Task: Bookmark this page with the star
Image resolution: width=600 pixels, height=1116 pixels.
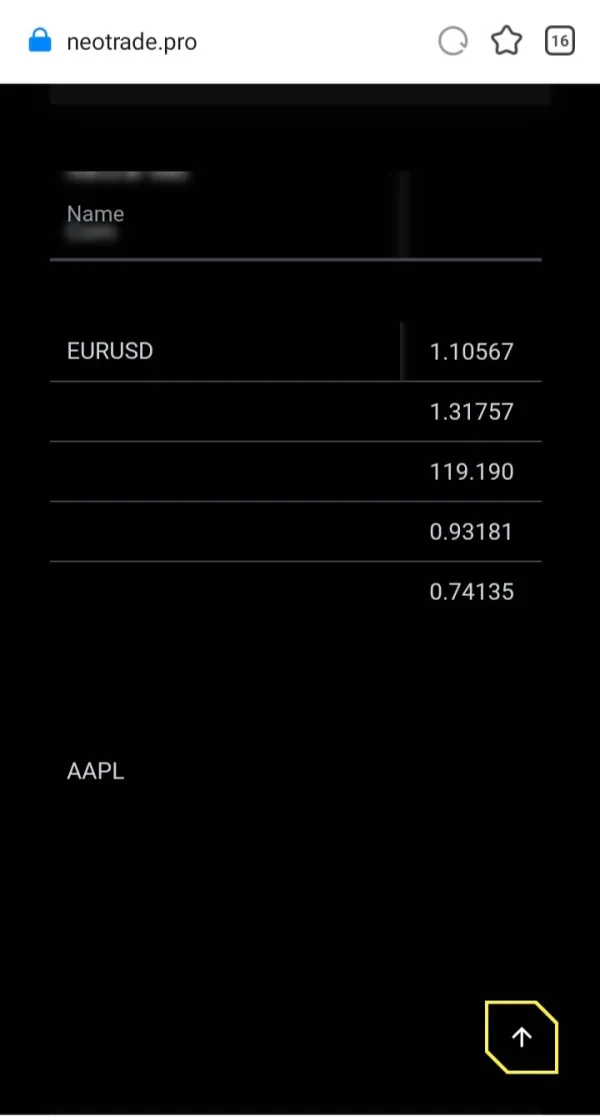Action: 507,41
